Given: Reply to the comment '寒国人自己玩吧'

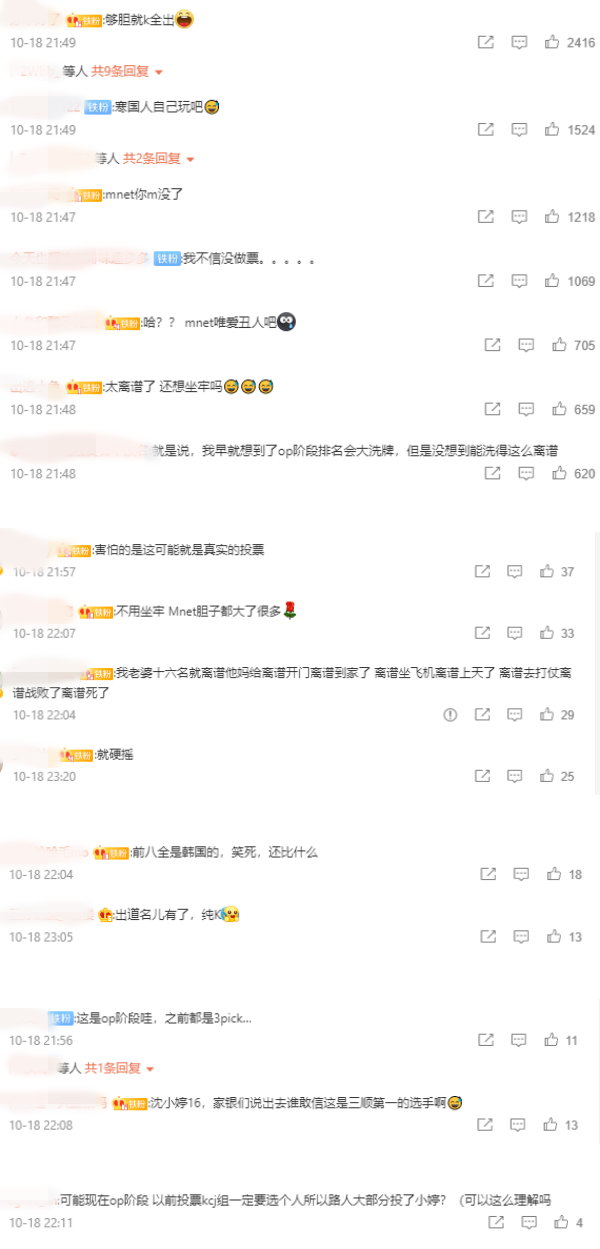Looking at the screenshot, I should point(520,130).
